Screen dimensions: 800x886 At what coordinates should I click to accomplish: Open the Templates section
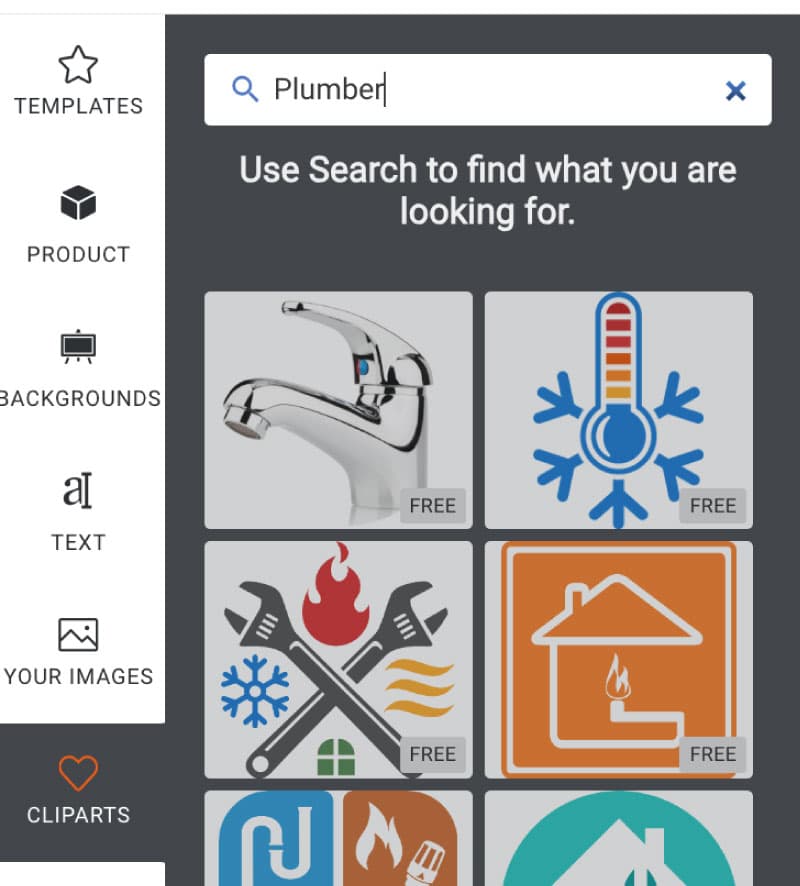tap(78, 81)
